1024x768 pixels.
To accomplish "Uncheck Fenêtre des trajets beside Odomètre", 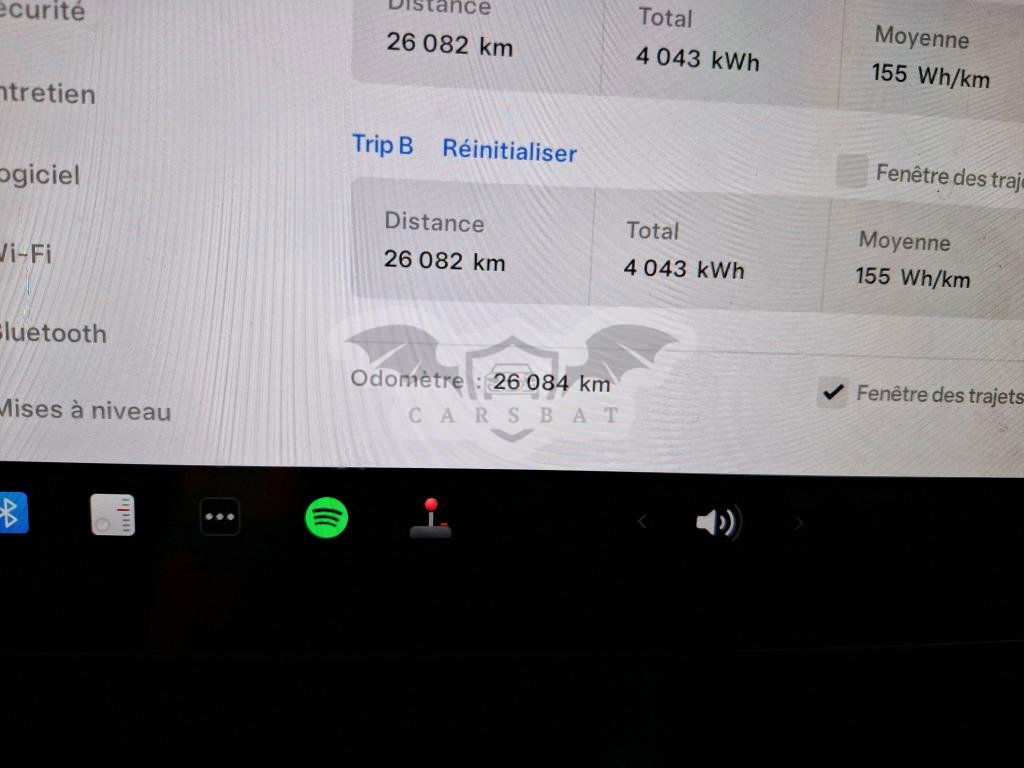I will [x=832, y=392].
